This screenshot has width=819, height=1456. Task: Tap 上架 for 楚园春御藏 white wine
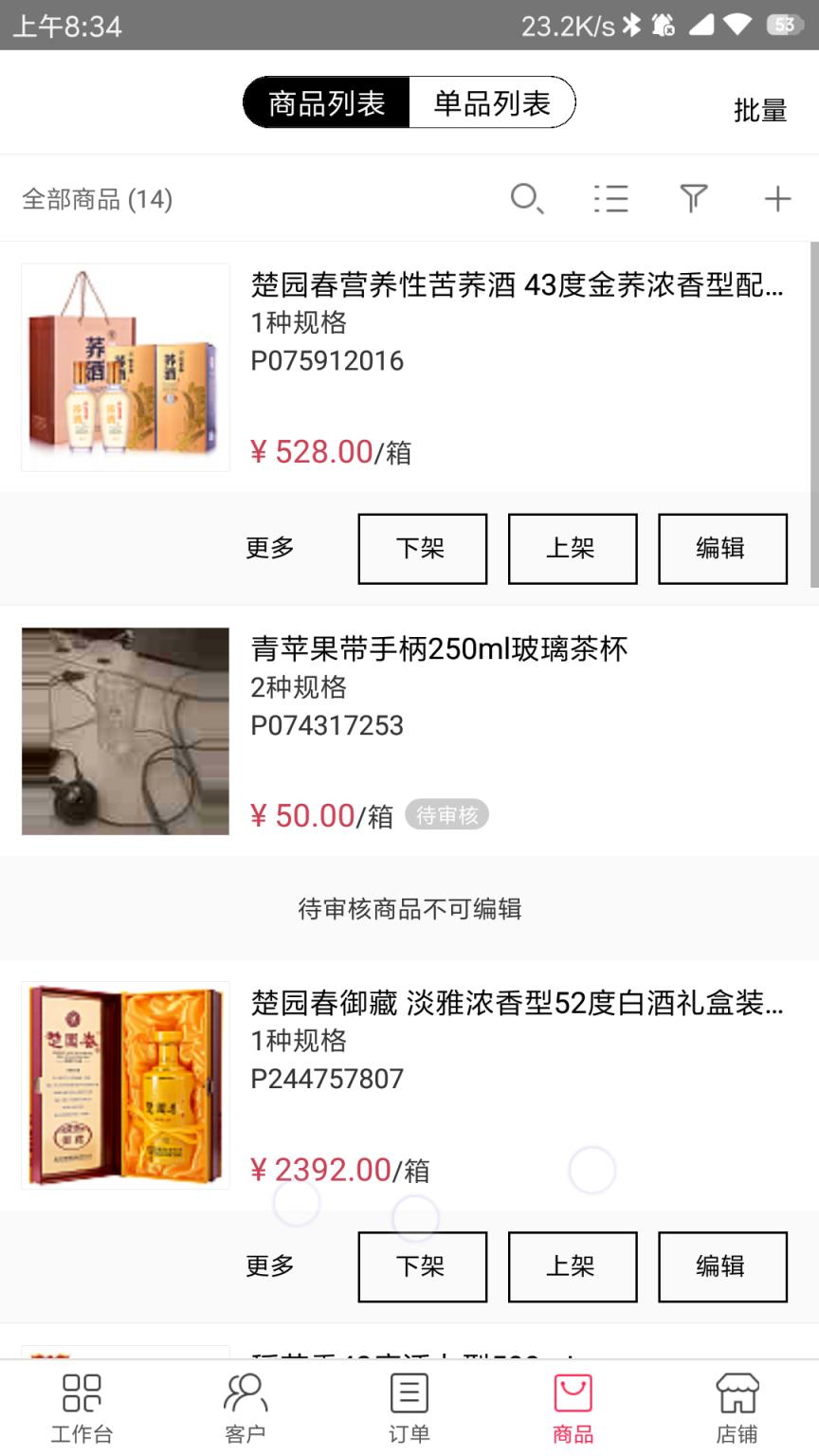[573, 1266]
